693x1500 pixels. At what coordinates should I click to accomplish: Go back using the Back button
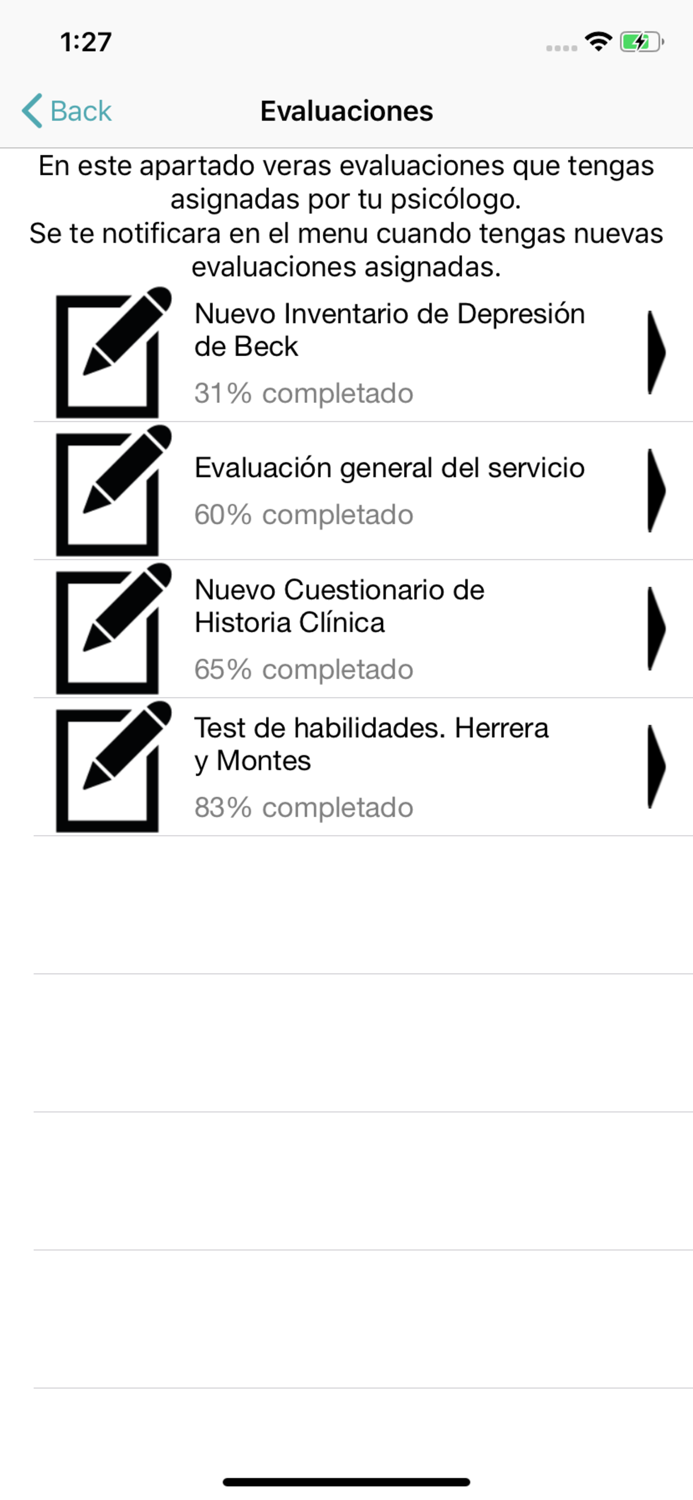(67, 110)
